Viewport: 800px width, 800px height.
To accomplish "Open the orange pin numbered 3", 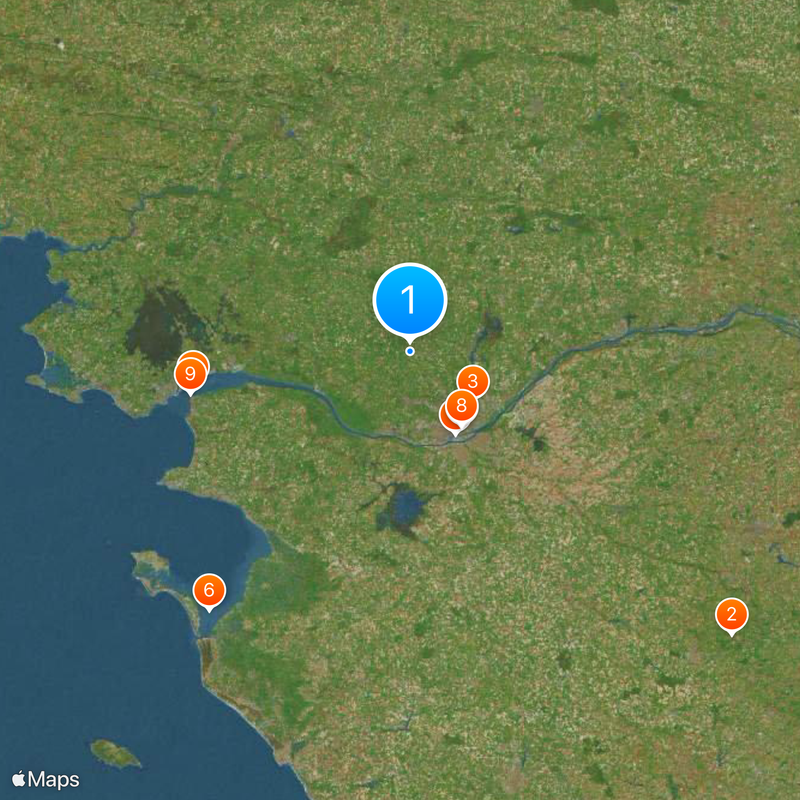I will 473,381.
